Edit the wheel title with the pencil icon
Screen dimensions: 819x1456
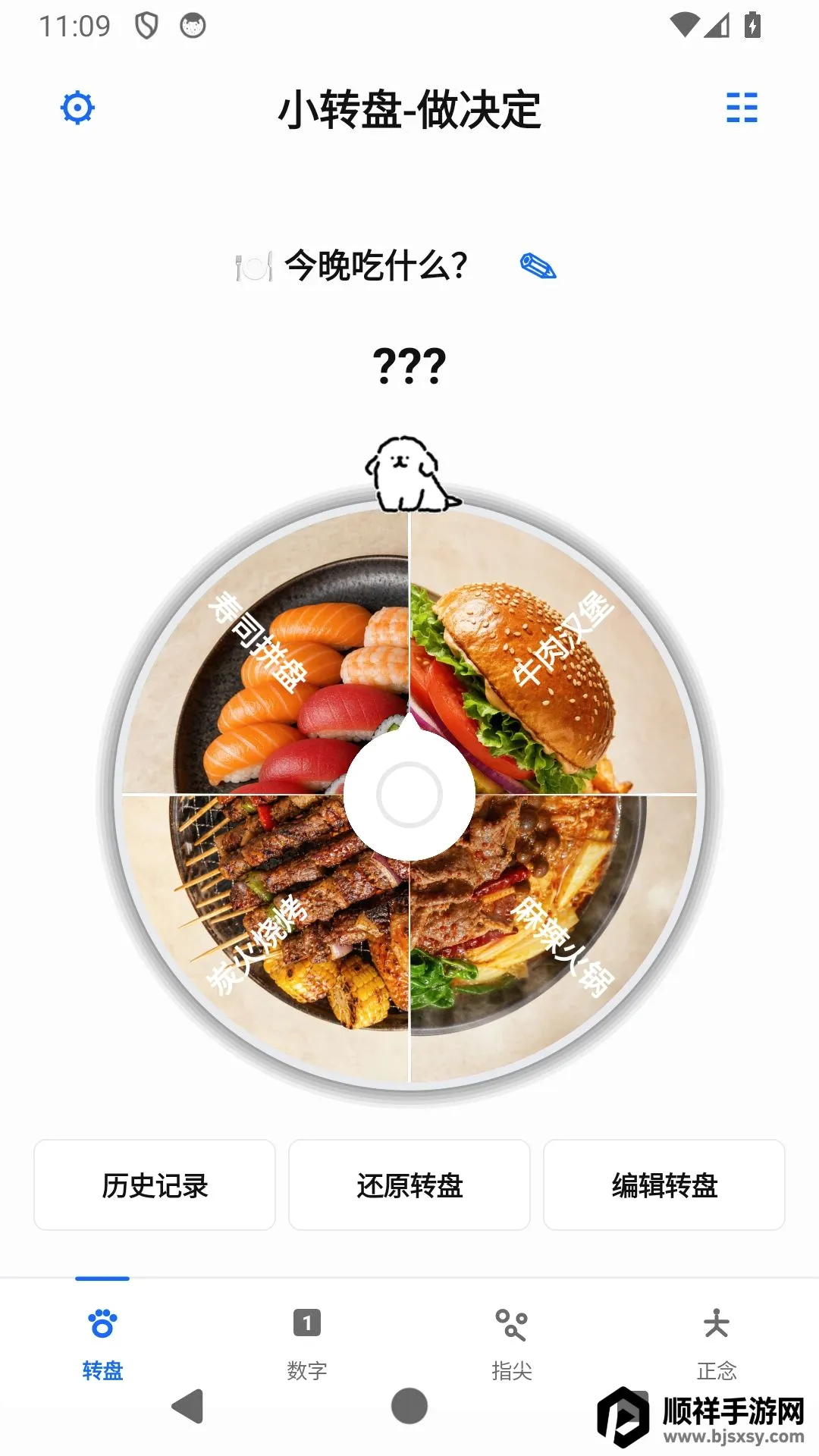(x=538, y=266)
